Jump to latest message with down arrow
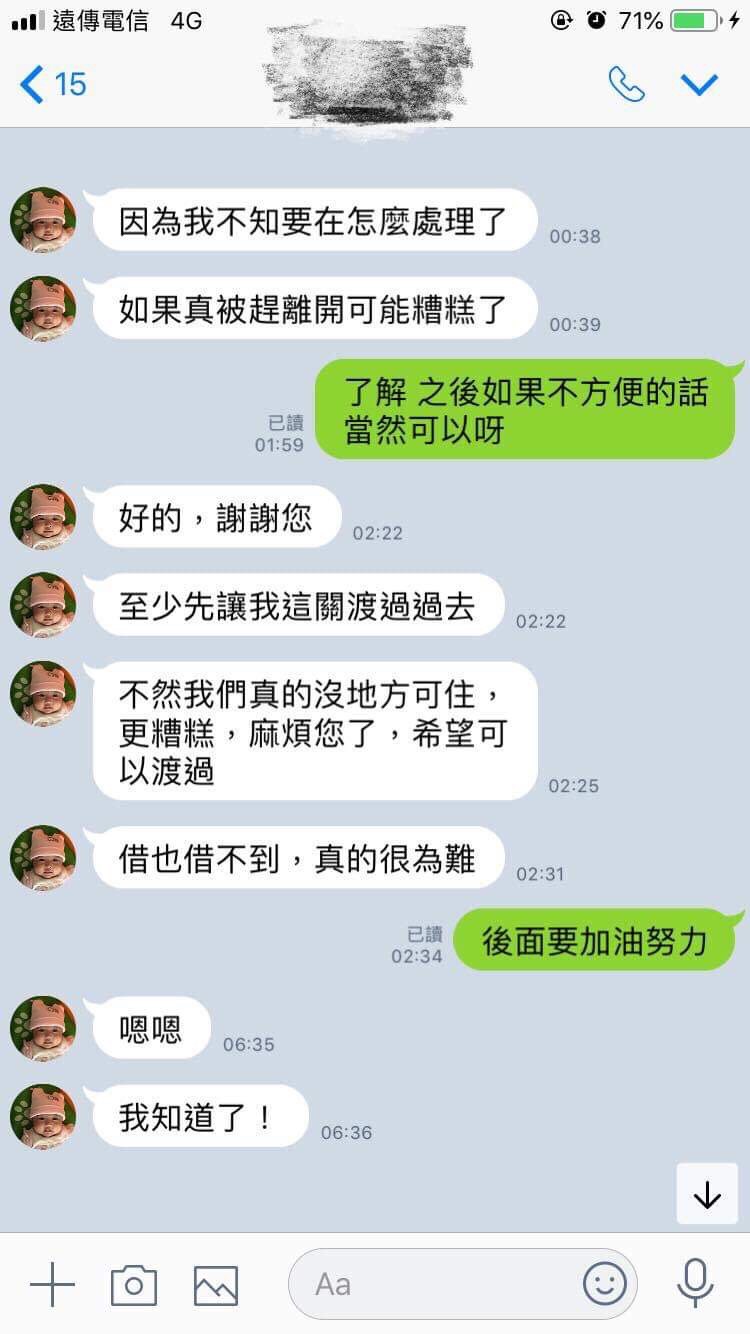This screenshot has height=1334, width=750. tap(707, 1194)
